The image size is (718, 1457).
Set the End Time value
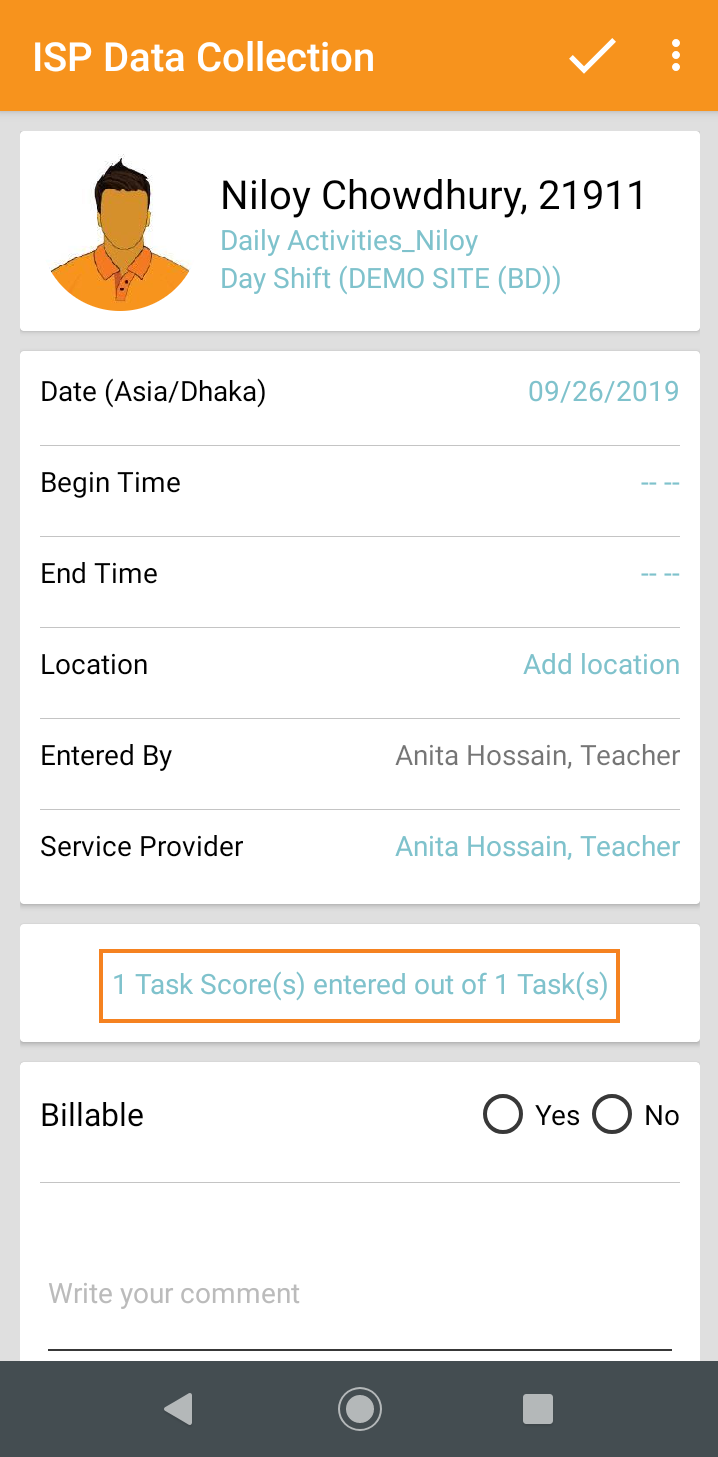pyautogui.click(x=660, y=574)
